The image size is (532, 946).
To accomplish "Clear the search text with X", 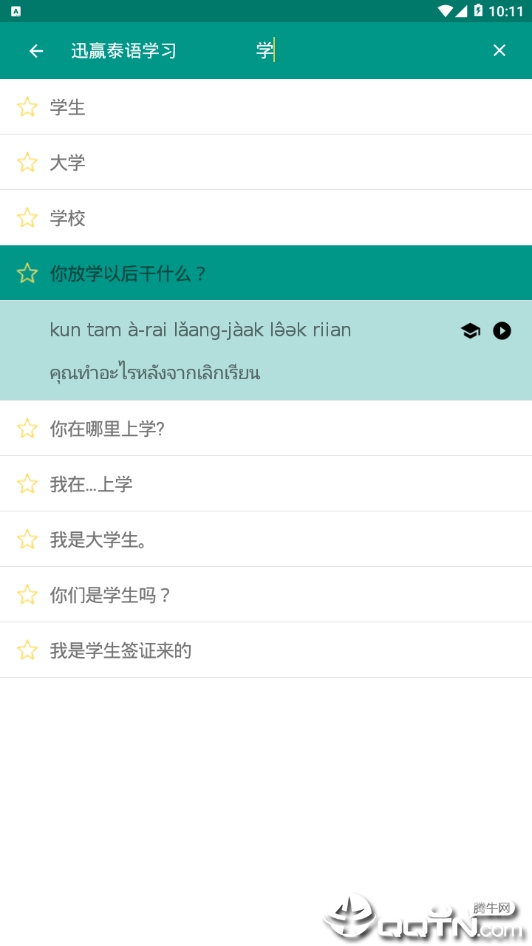I will click(x=499, y=51).
